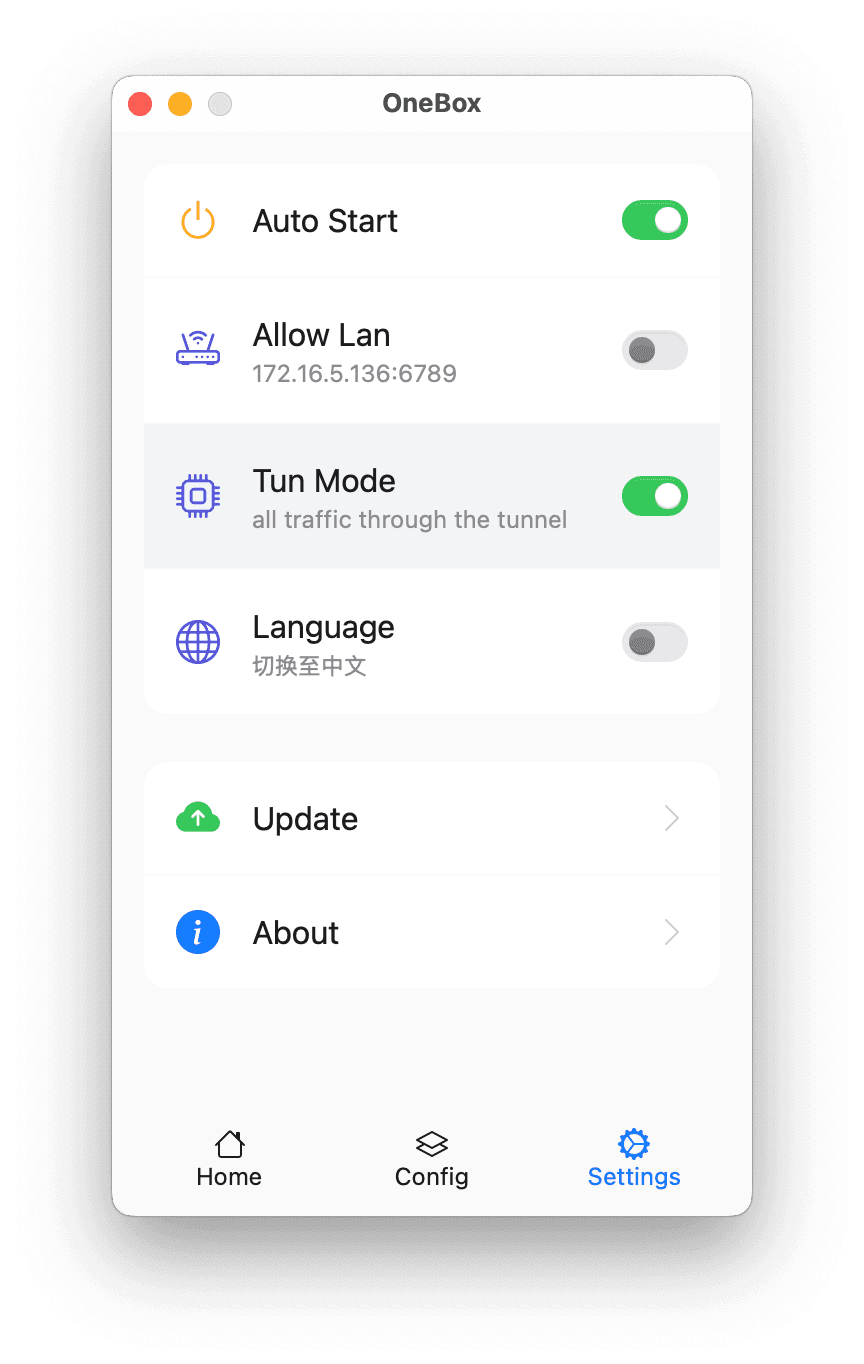Enable the Allow Lan switch
The image size is (864, 1364).
click(654, 350)
